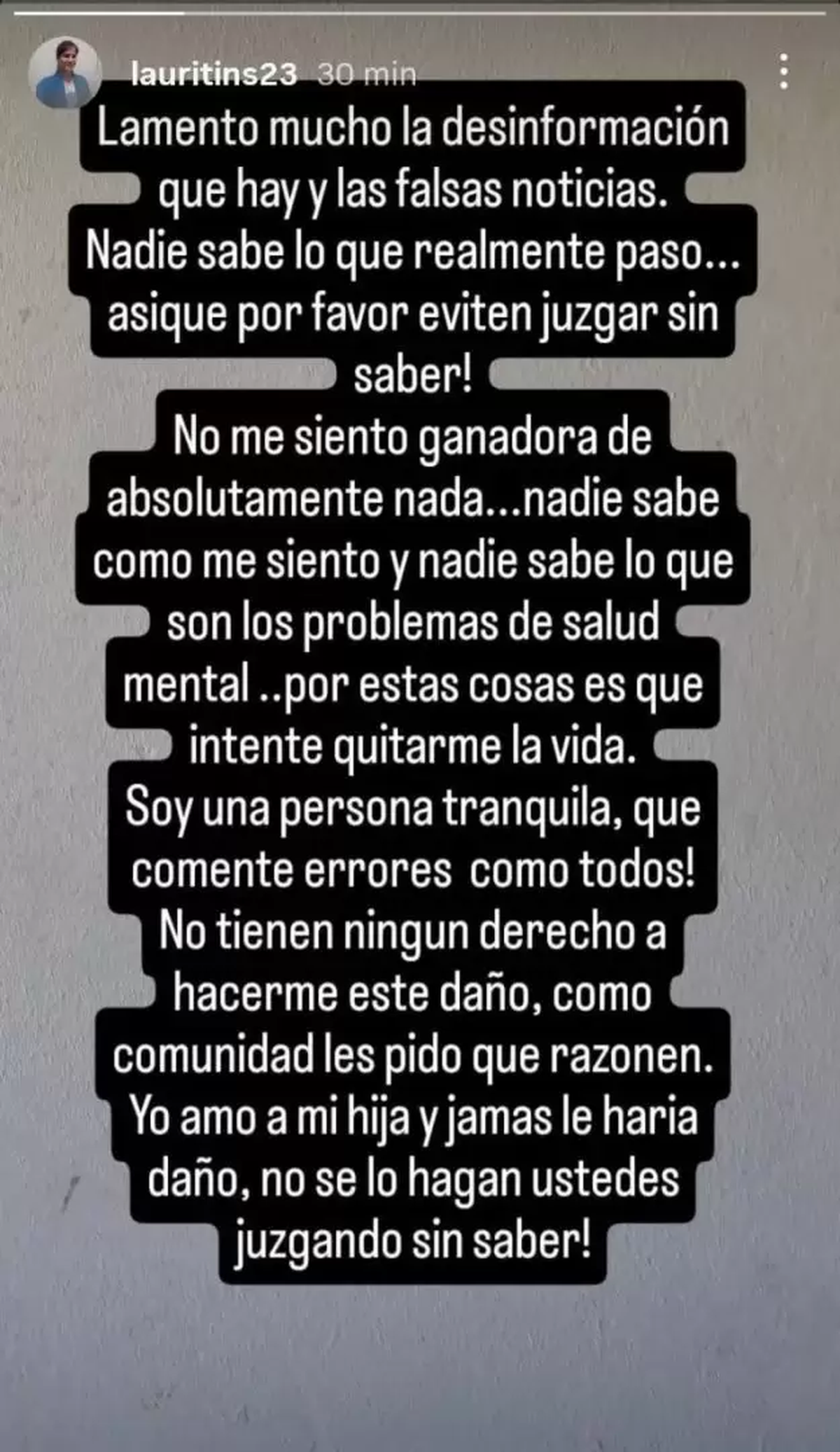Open lauritins23's profile picture

[x=64, y=72]
